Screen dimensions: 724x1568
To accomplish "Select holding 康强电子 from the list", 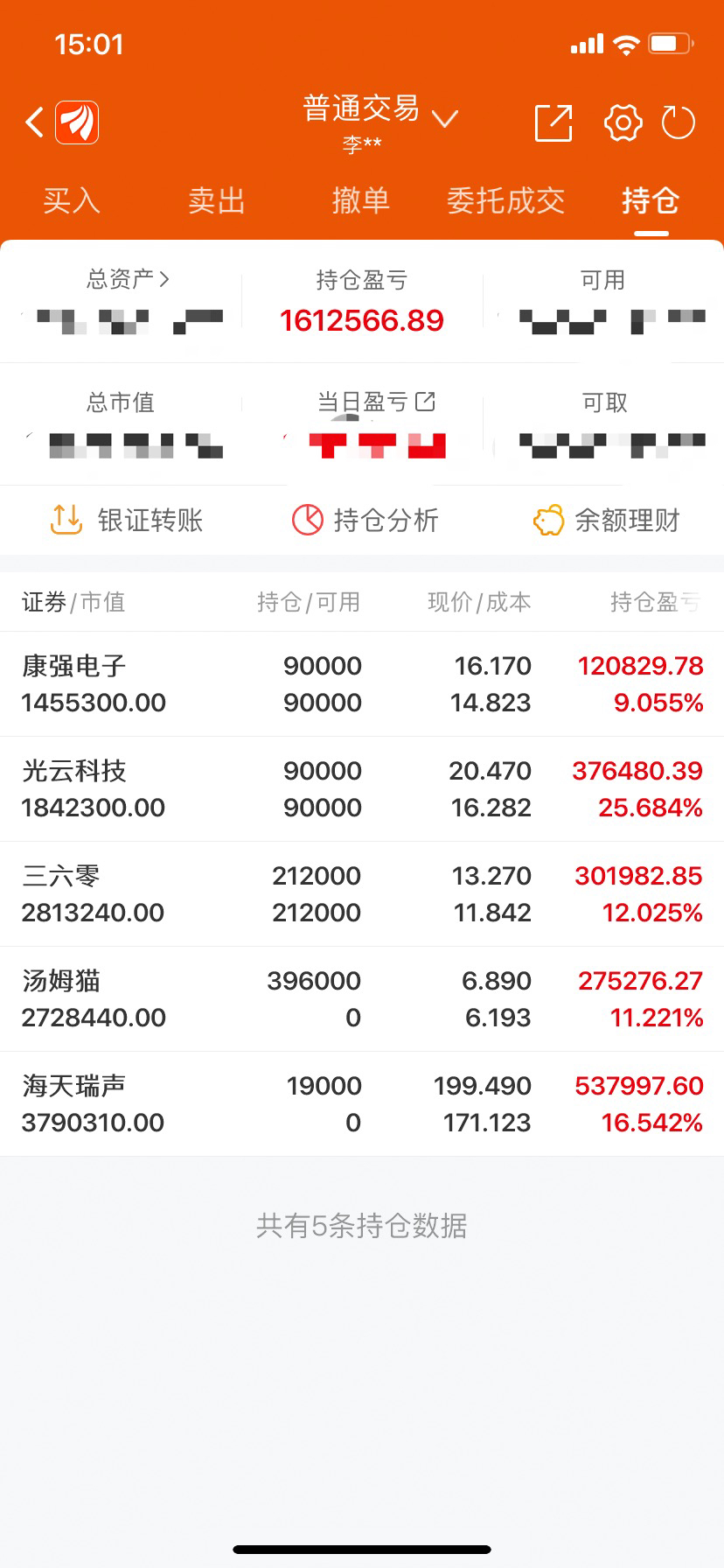I will (x=362, y=682).
